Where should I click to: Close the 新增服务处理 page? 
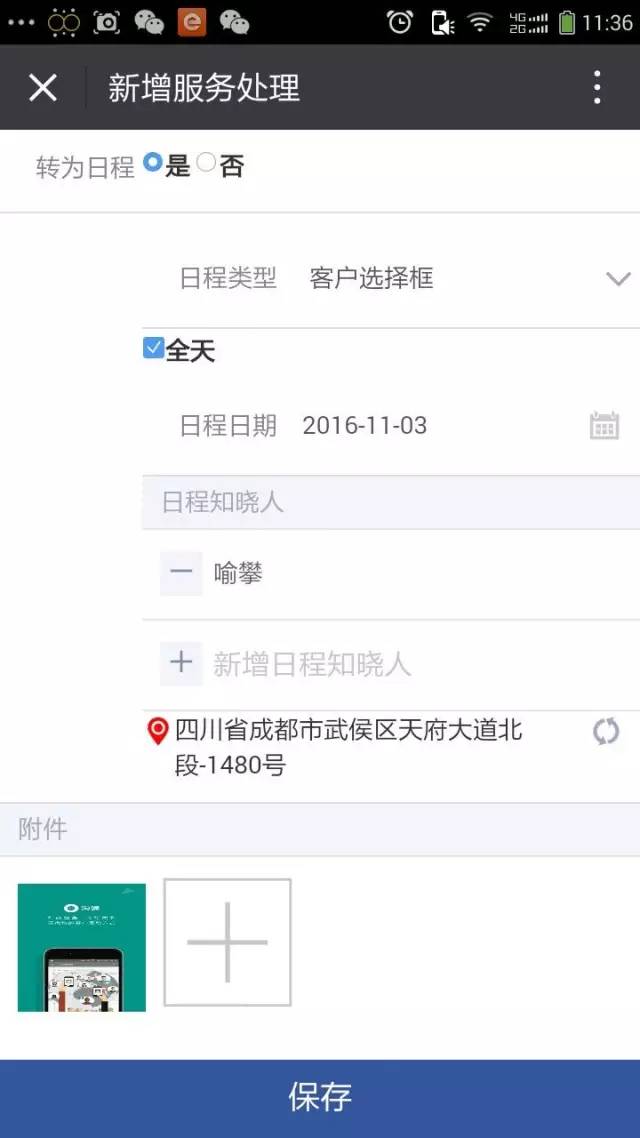point(43,88)
